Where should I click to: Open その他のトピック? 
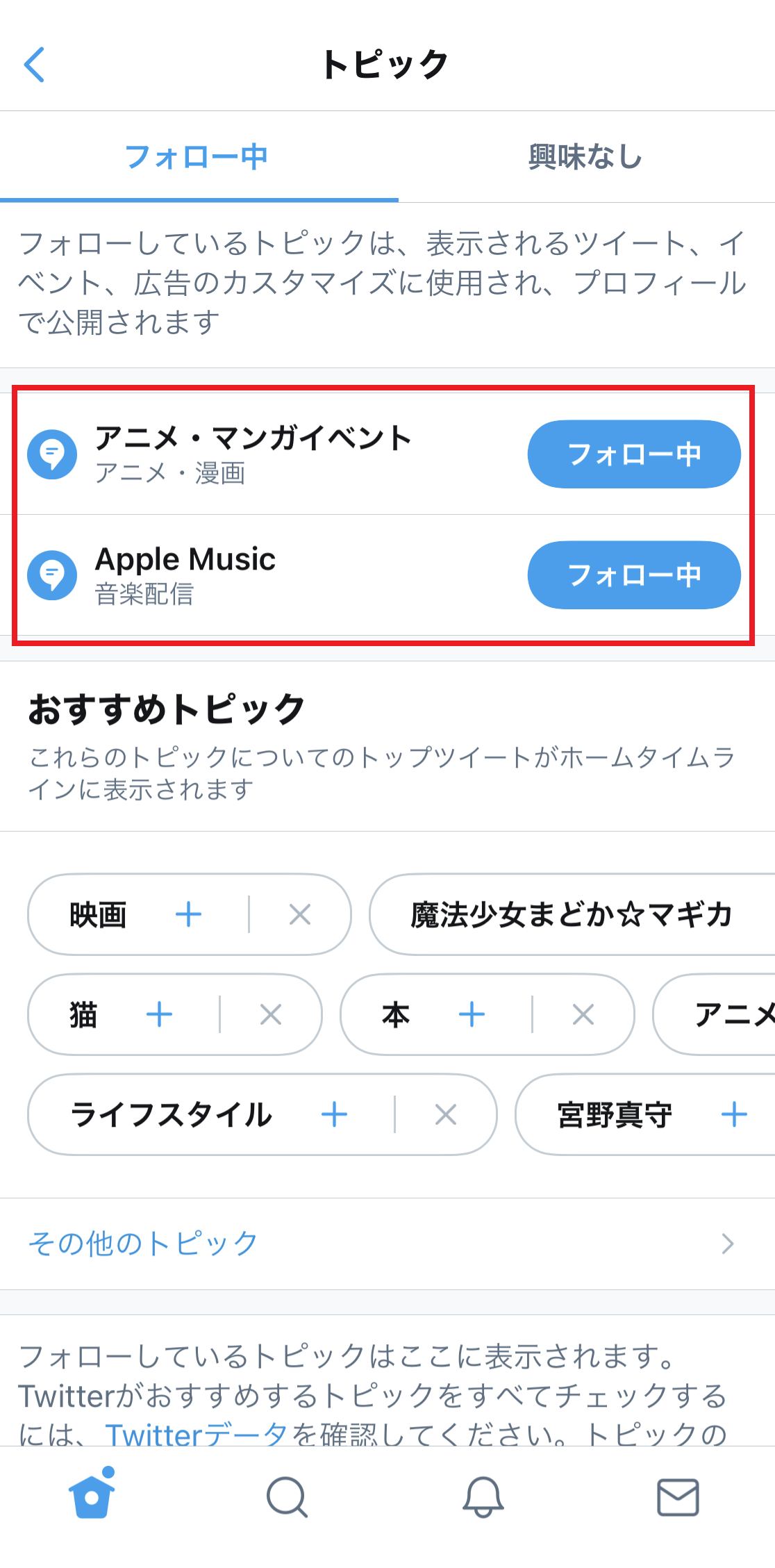pos(387,1244)
